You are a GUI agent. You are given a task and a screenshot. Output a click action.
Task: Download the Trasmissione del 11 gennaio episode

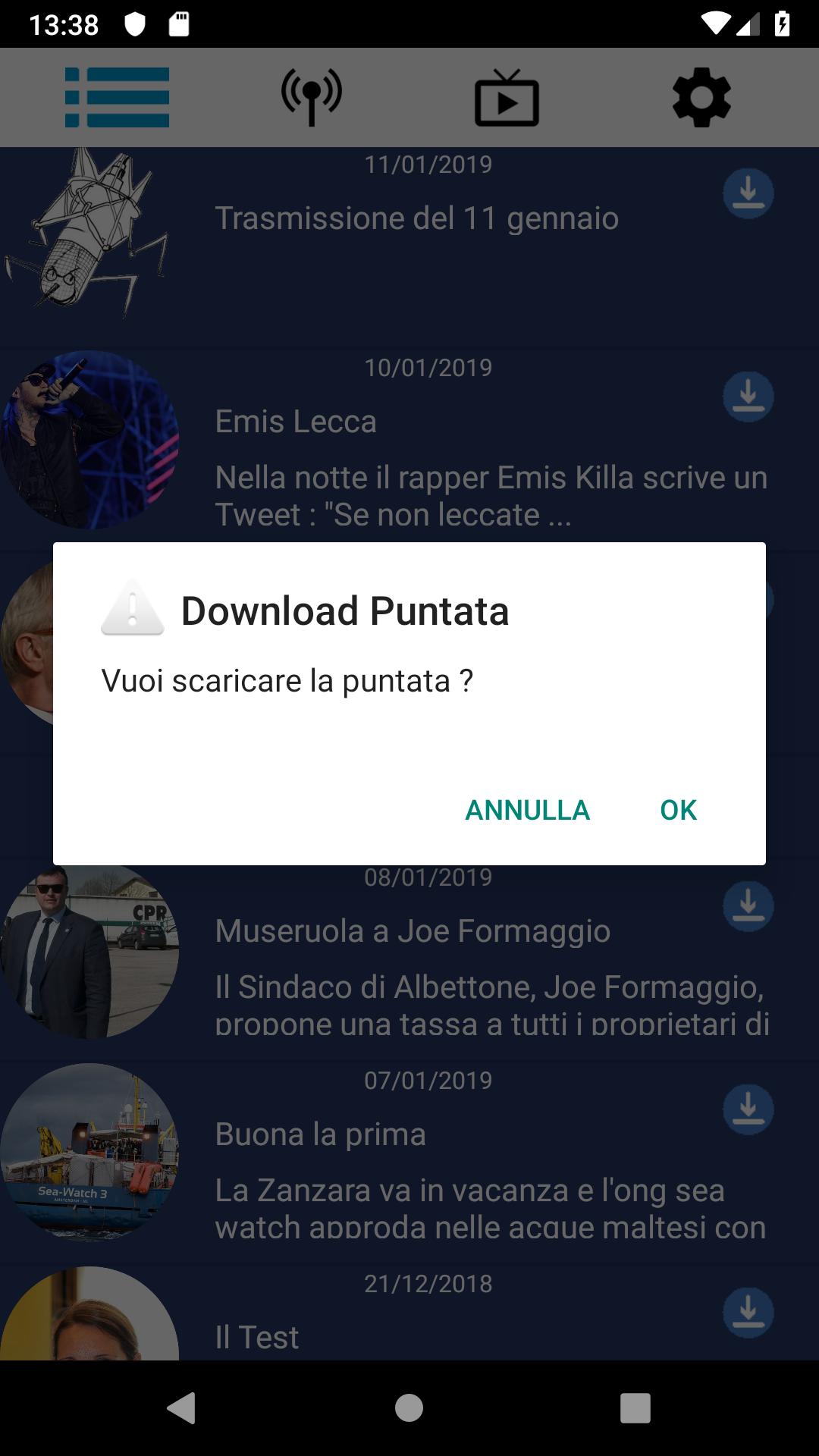click(748, 192)
